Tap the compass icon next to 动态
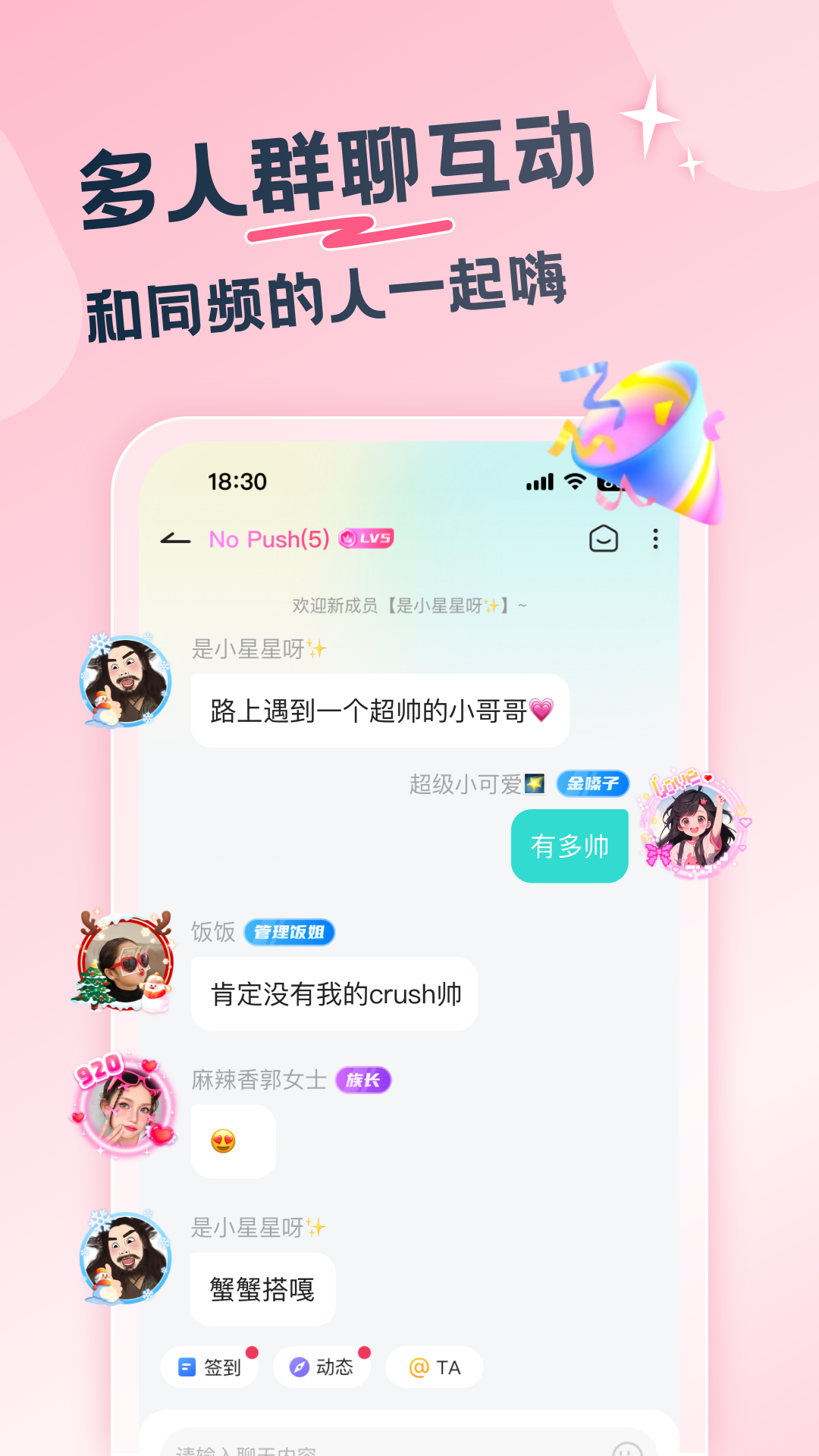Viewport: 819px width, 1456px height. pos(299,1367)
